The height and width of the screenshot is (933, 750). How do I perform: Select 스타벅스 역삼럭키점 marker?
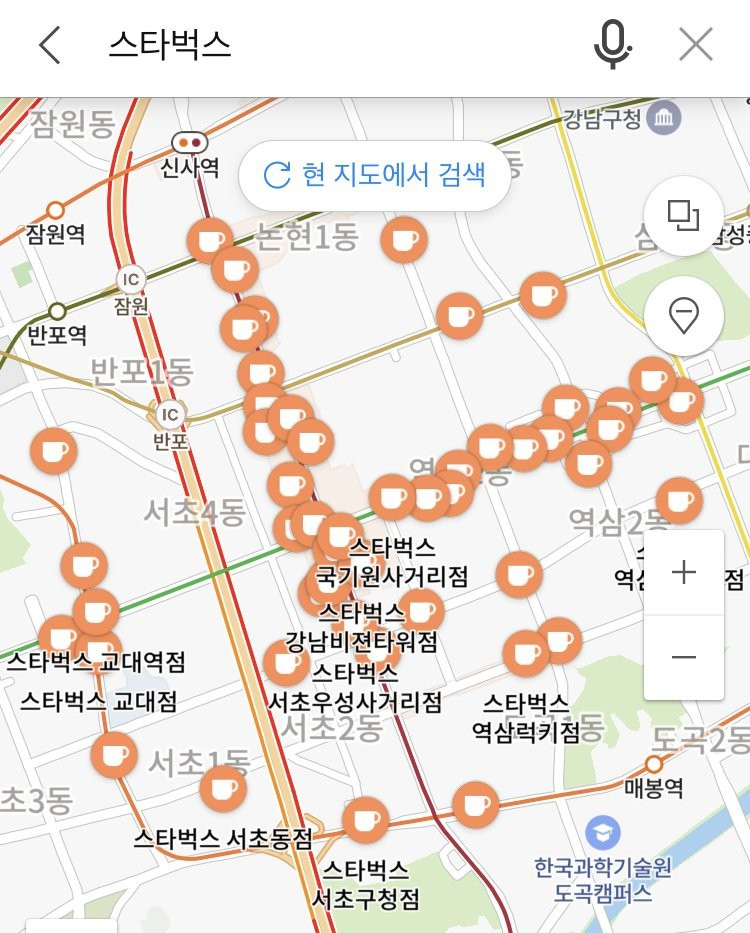click(x=526, y=654)
